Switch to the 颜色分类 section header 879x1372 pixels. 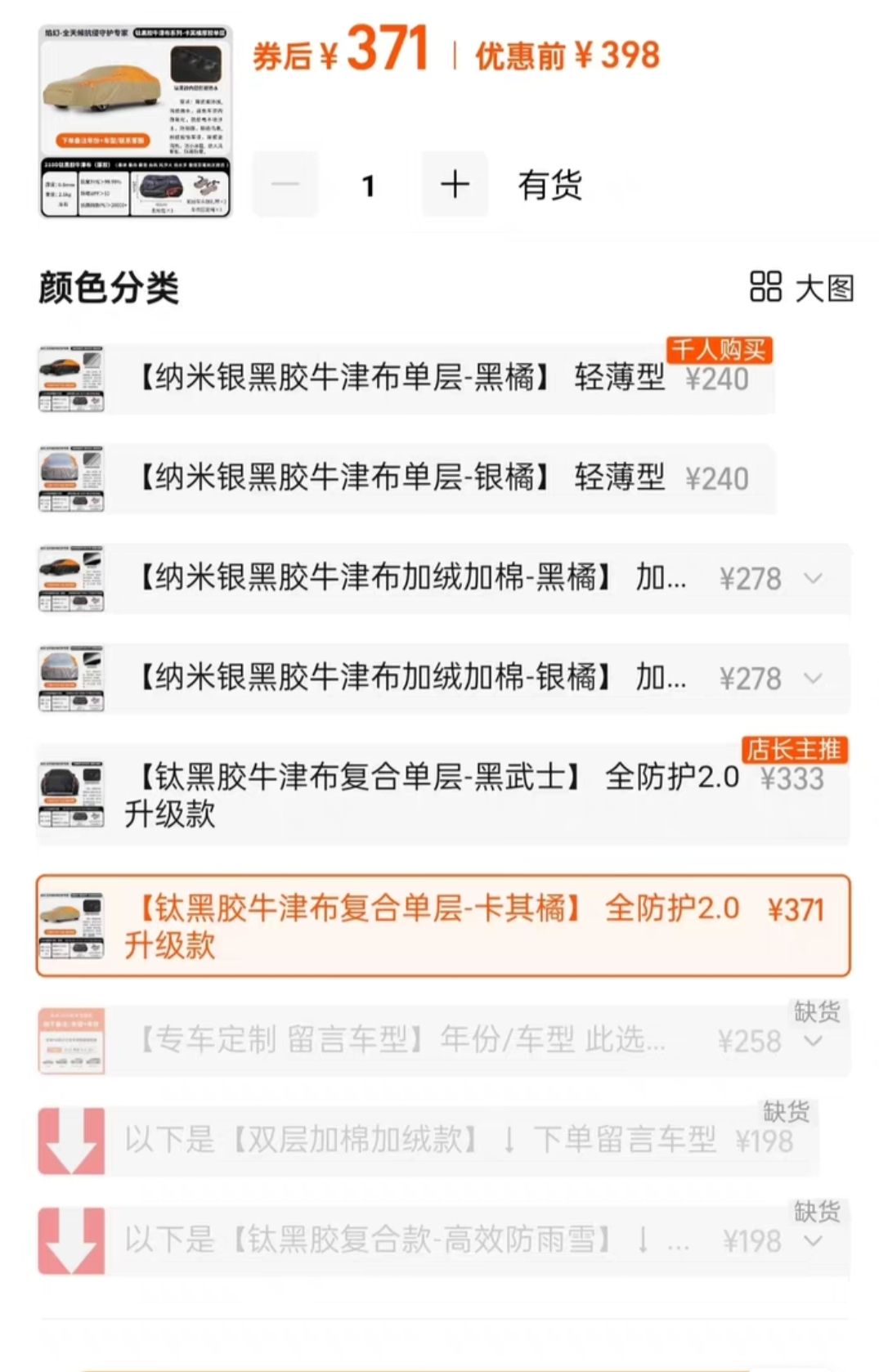click(106, 286)
